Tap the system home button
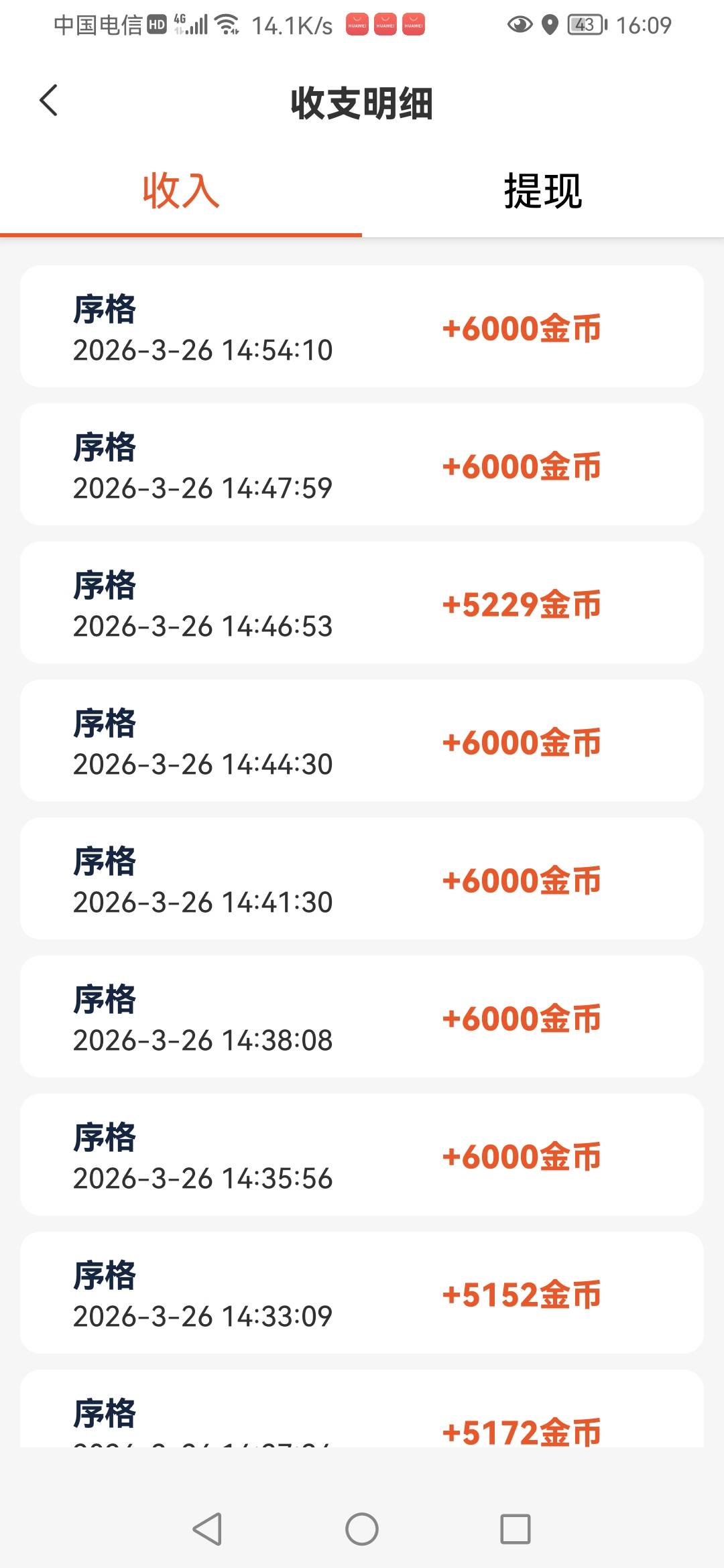The height and width of the screenshot is (1568, 724). (362, 1529)
